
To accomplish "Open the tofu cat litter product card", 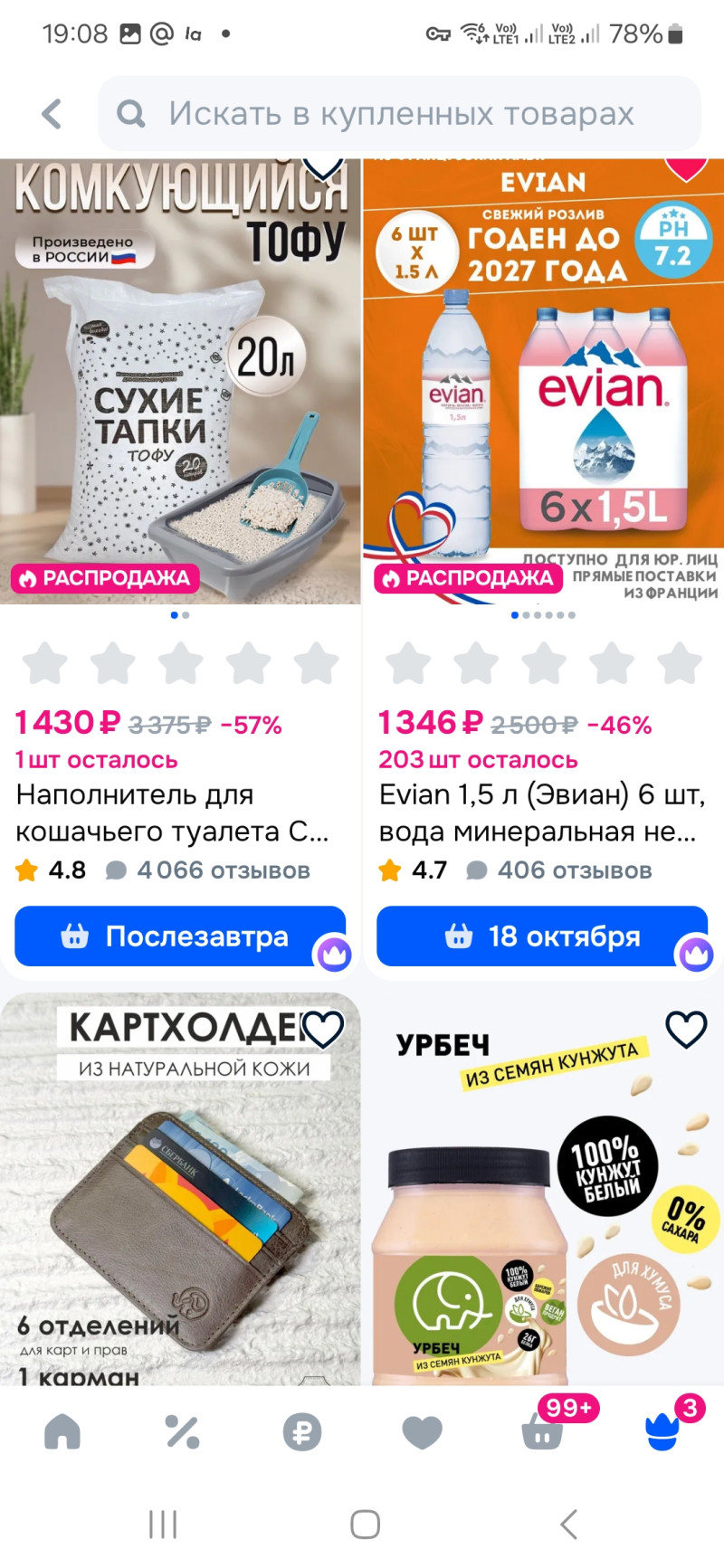I will pos(180,380).
